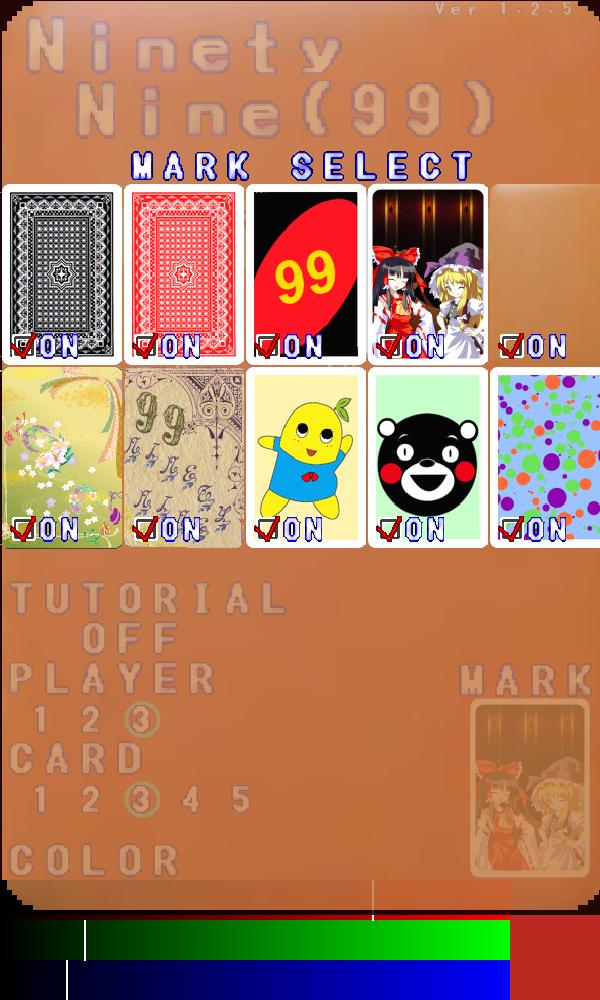Screen dimensions: 600x1000
Task: Toggle the yellow pear mascot card checkbox
Action: (267, 529)
